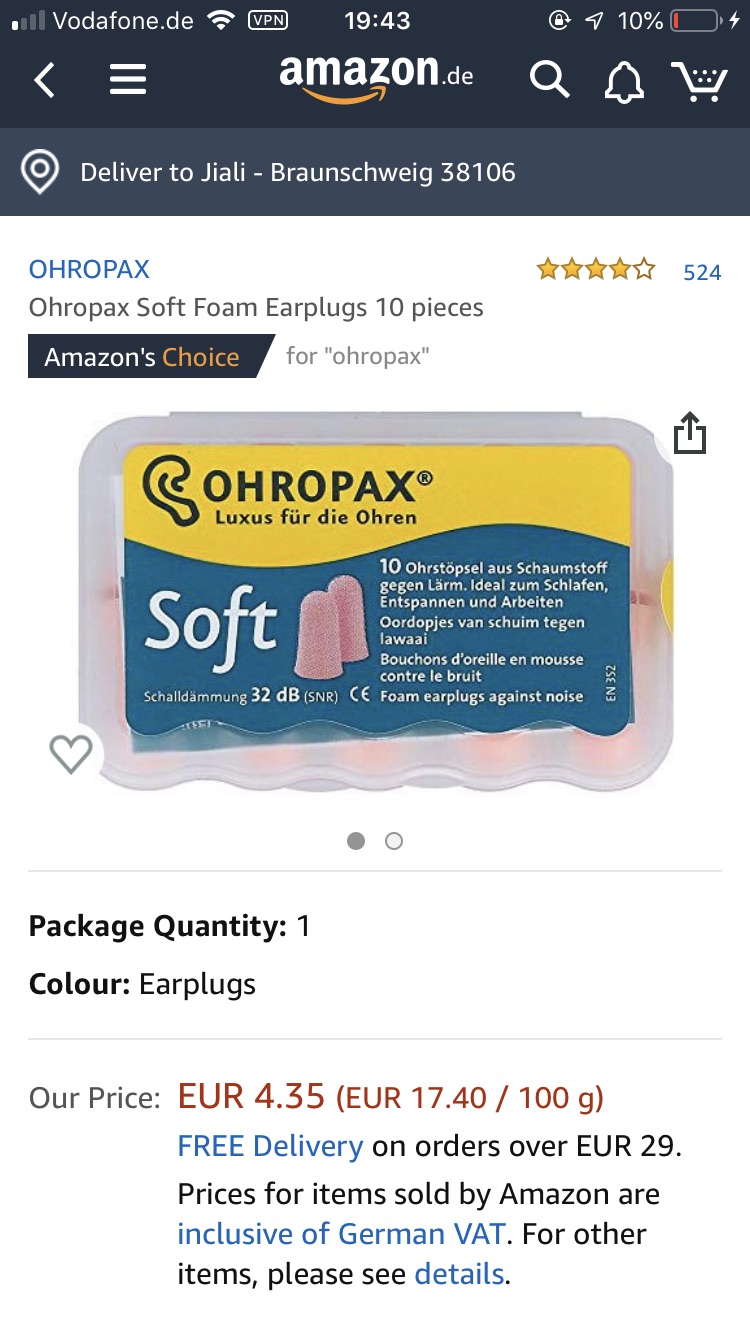Switch to the second product image dot

[x=394, y=841]
